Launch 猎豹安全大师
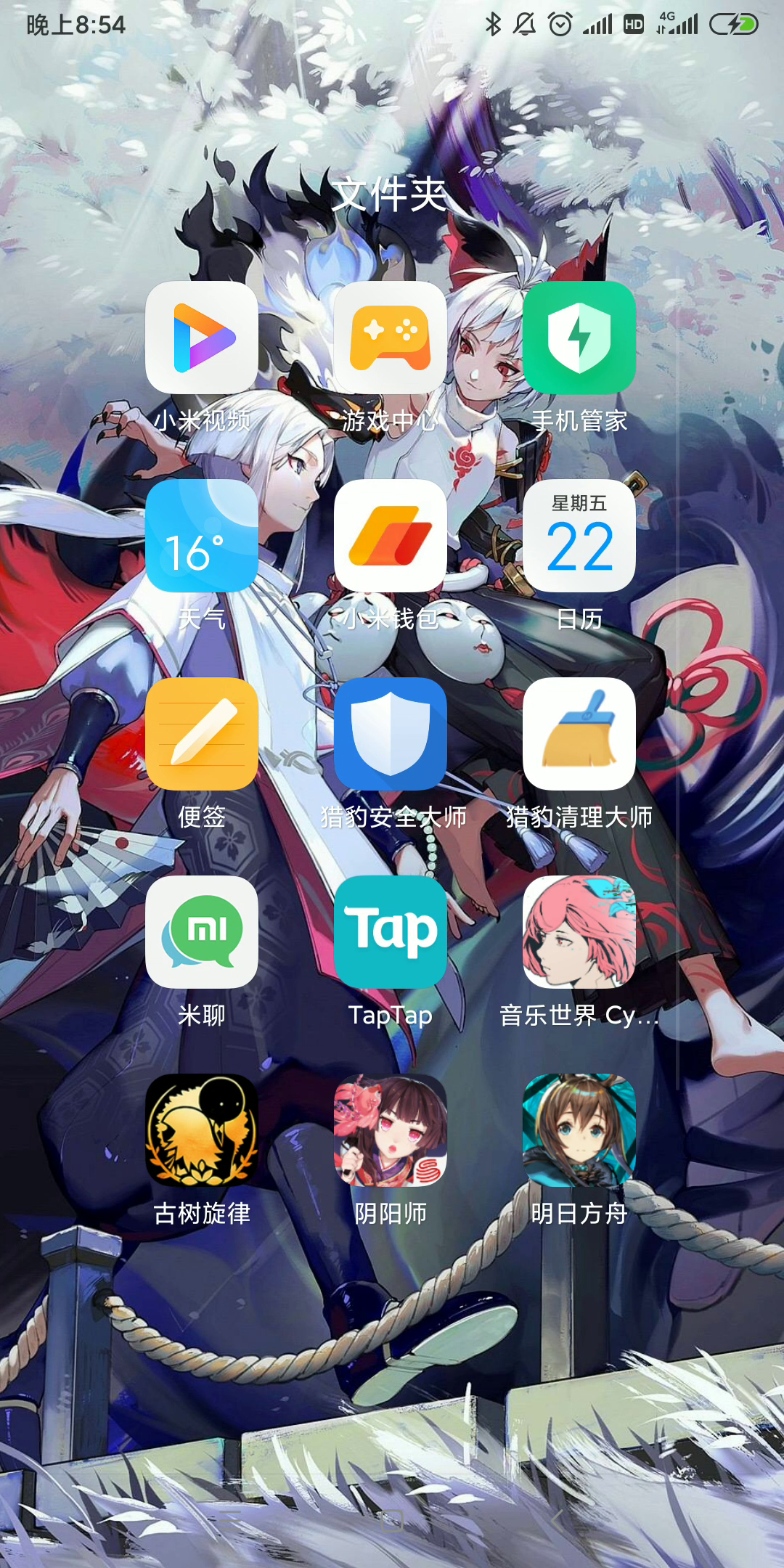The width and height of the screenshot is (784, 1568). [x=391, y=734]
